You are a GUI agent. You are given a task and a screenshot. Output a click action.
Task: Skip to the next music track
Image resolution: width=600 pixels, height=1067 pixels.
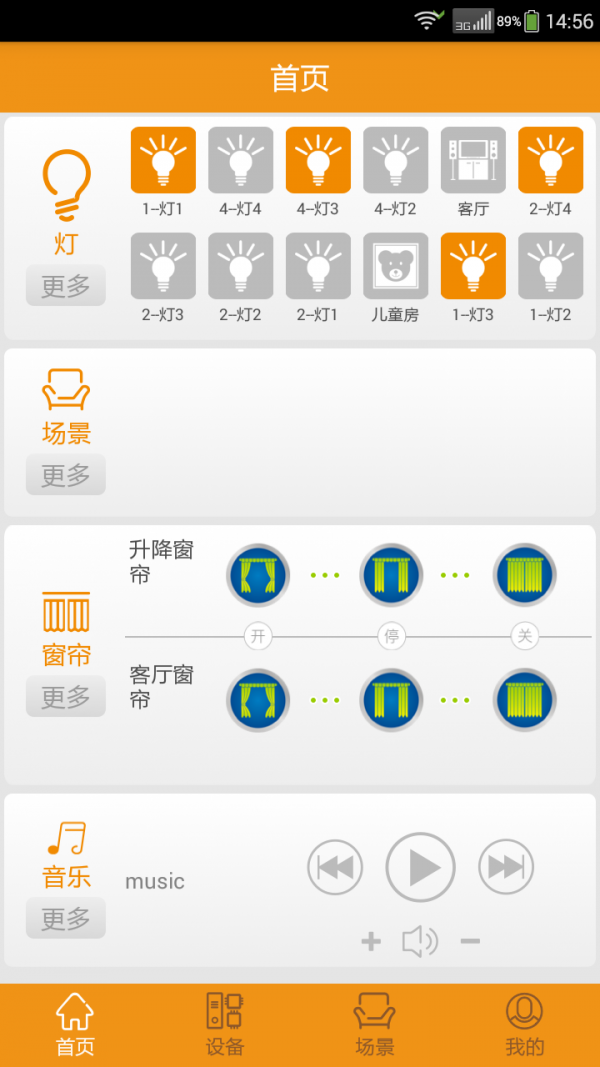(506, 867)
